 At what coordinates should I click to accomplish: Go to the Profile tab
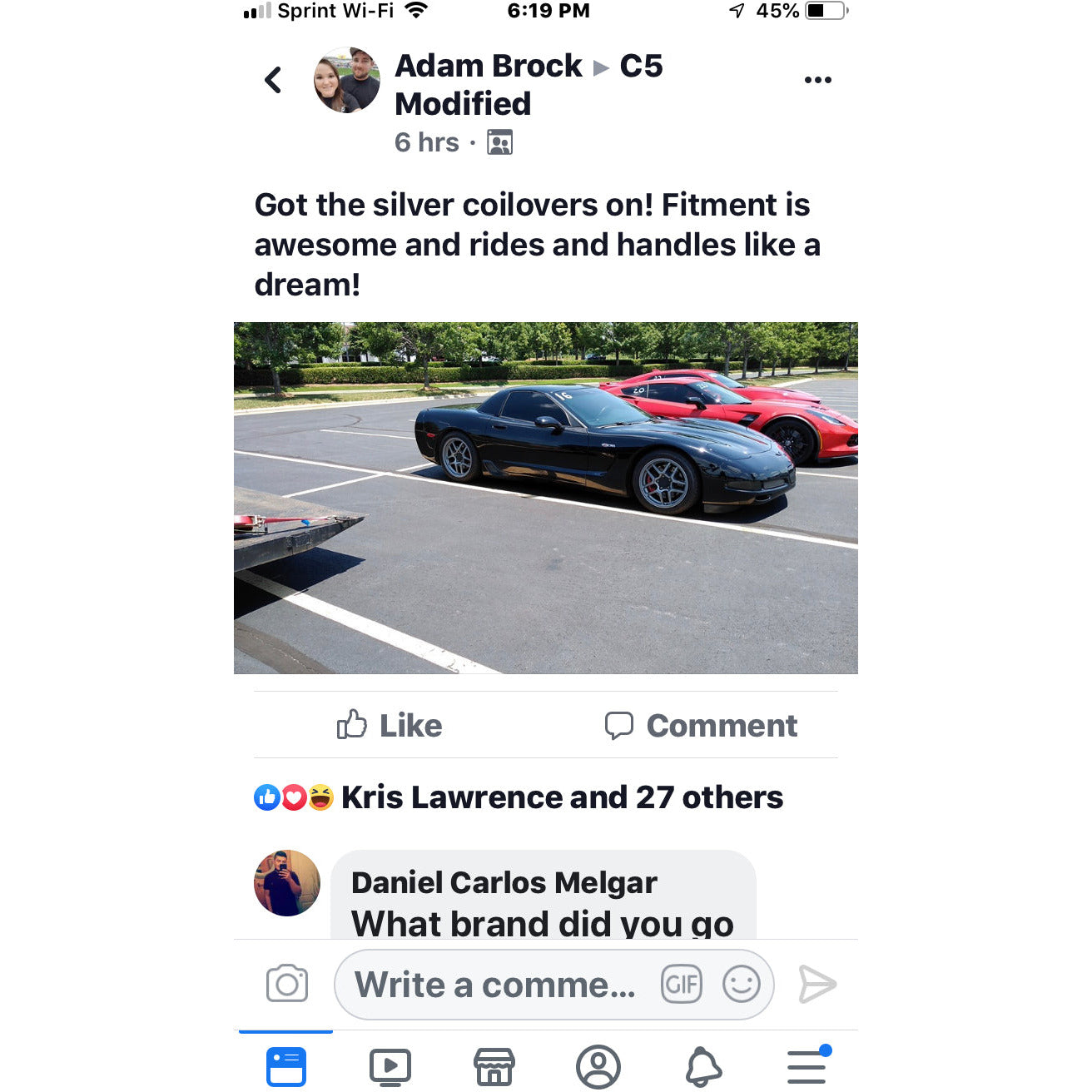coord(598,1066)
